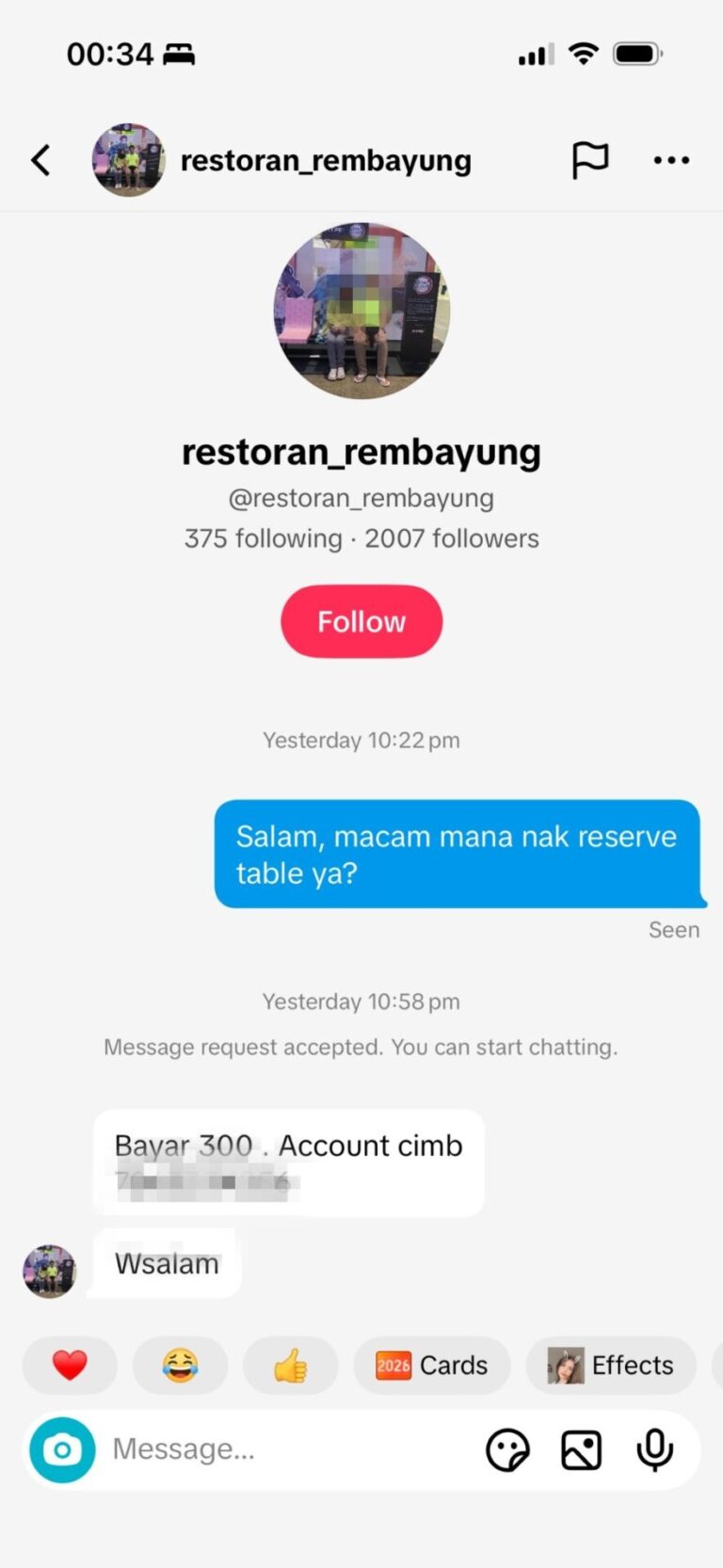Open restoran_rembayung's profile picture

(x=361, y=311)
